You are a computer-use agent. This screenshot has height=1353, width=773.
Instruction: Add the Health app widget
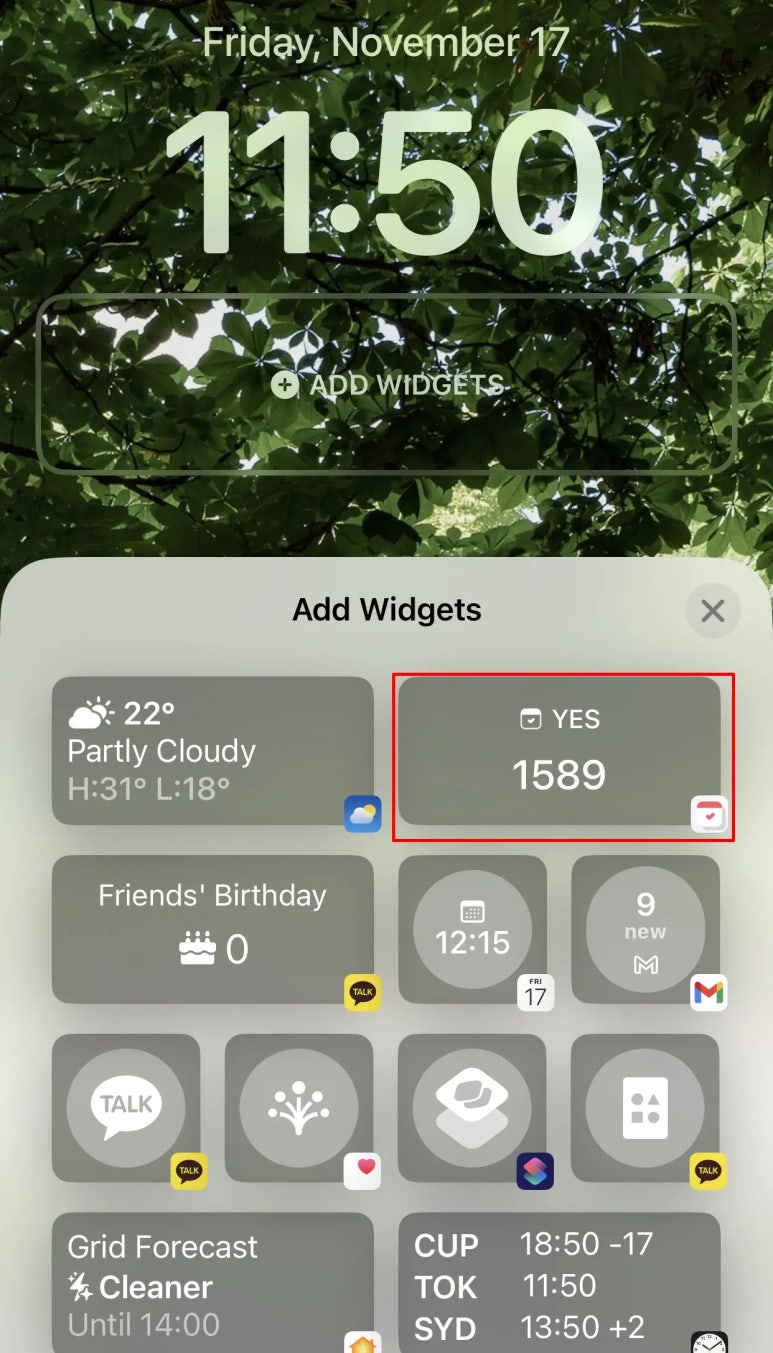[298, 1107]
